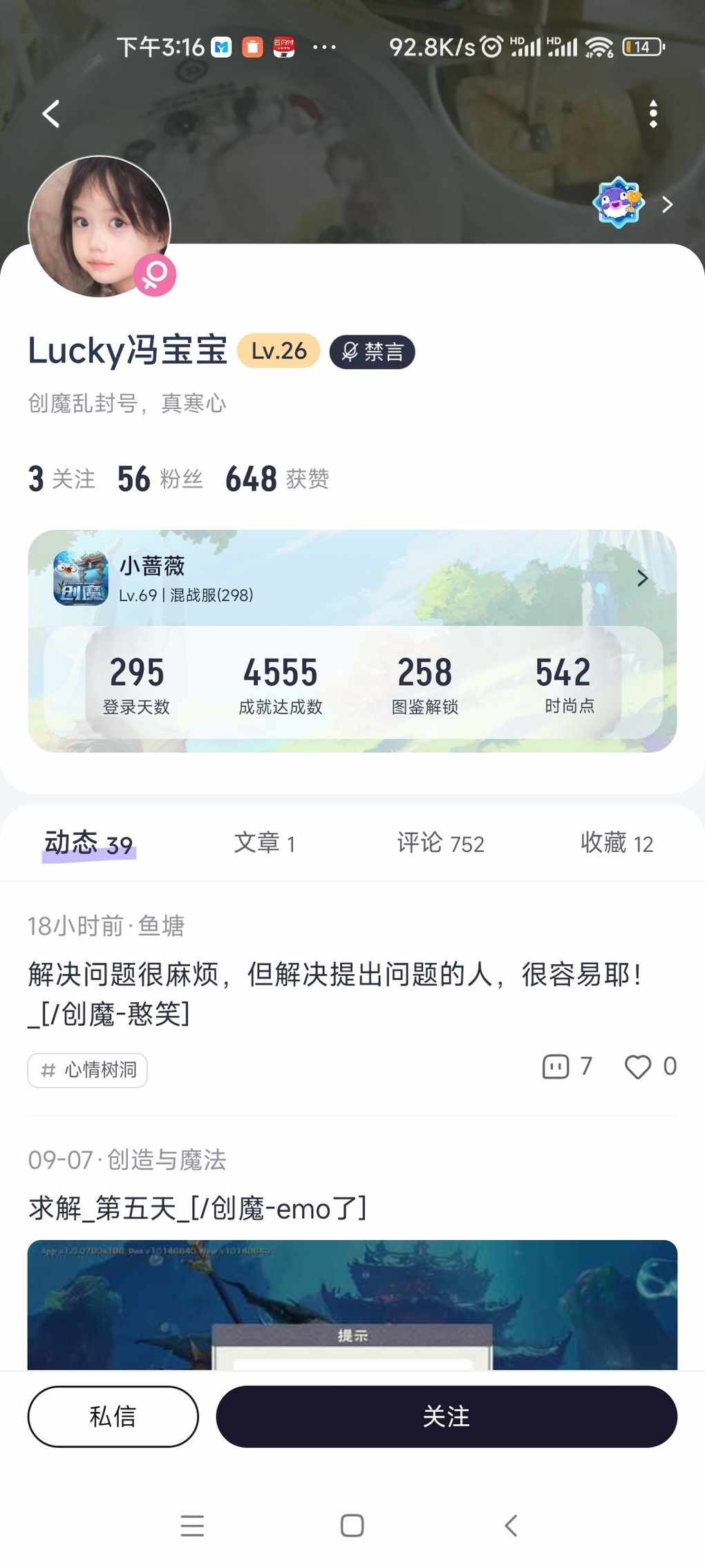Open comments on the 鱼塘 post

coord(566,1067)
